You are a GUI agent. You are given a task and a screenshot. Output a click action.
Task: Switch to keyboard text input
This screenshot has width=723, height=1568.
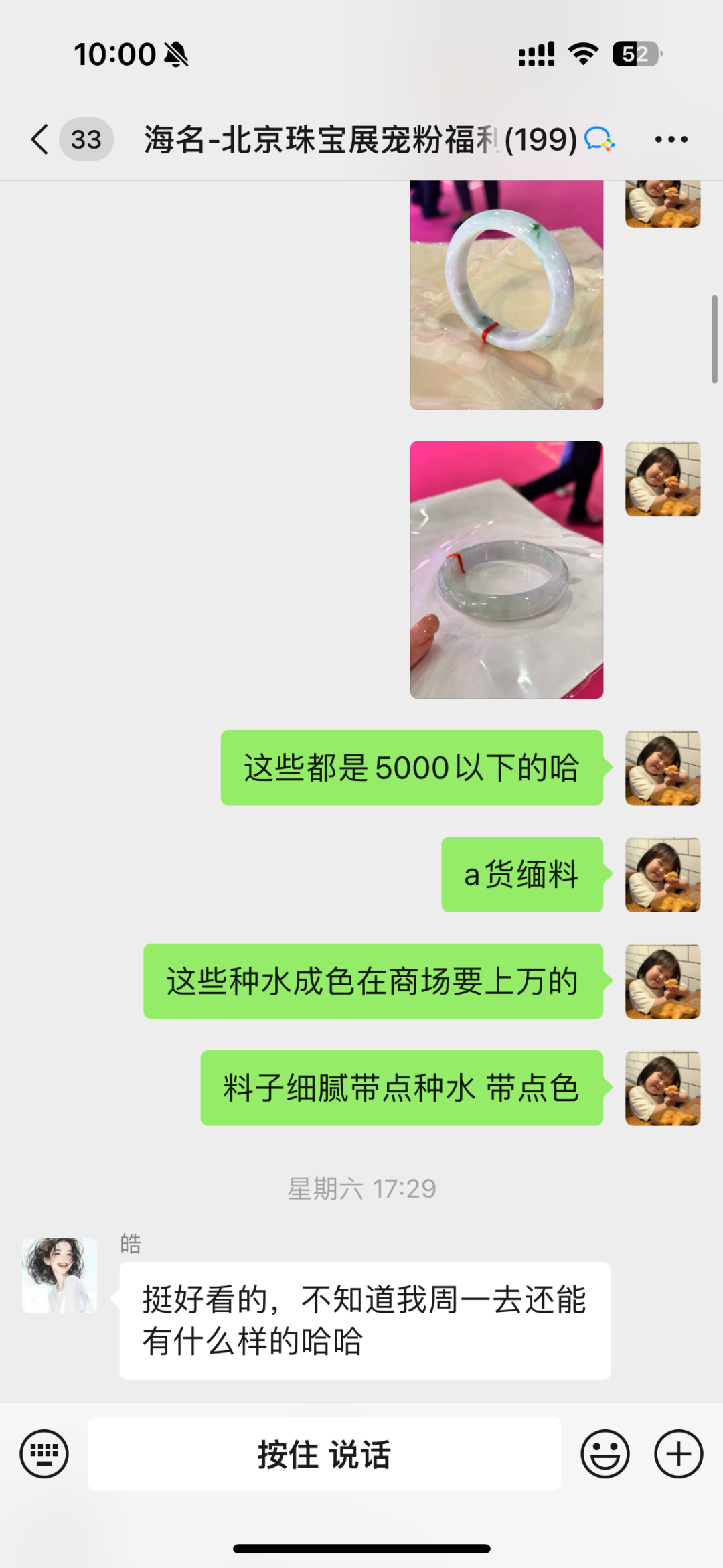coord(44,1454)
